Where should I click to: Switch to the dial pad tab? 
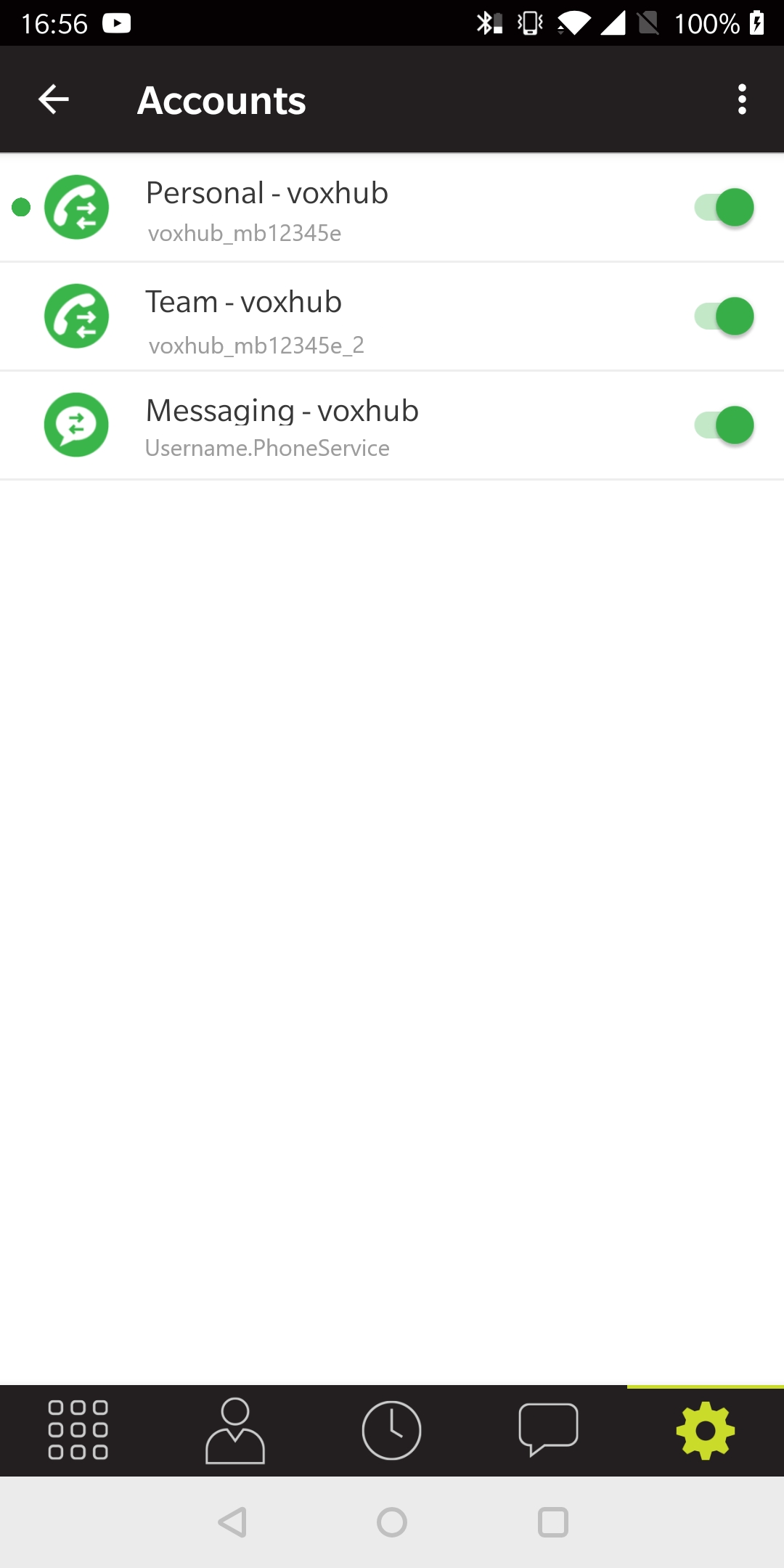(78, 1430)
